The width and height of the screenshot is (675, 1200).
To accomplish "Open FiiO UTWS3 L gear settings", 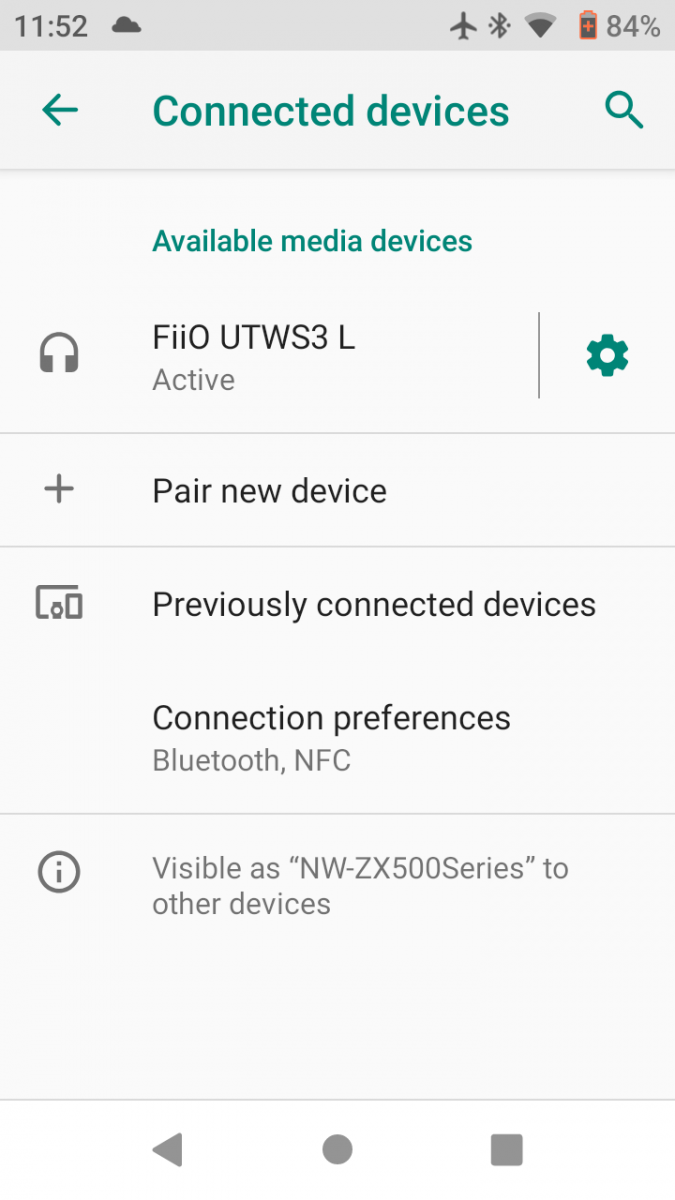I will (x=607, y=356).
